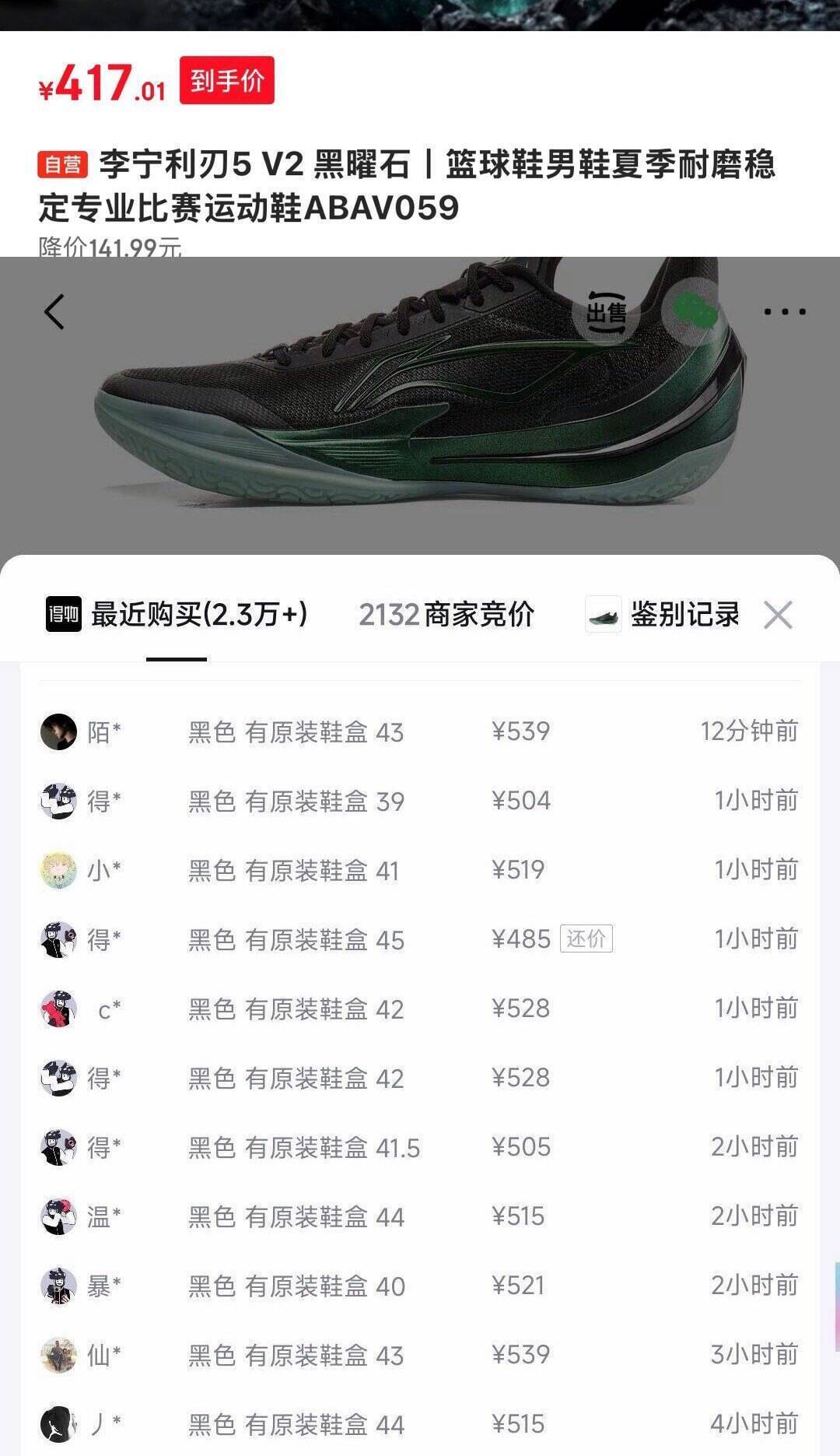
Task: Share via the green WeChat icon
Action: pyautogui.click(x=695, y=311)
